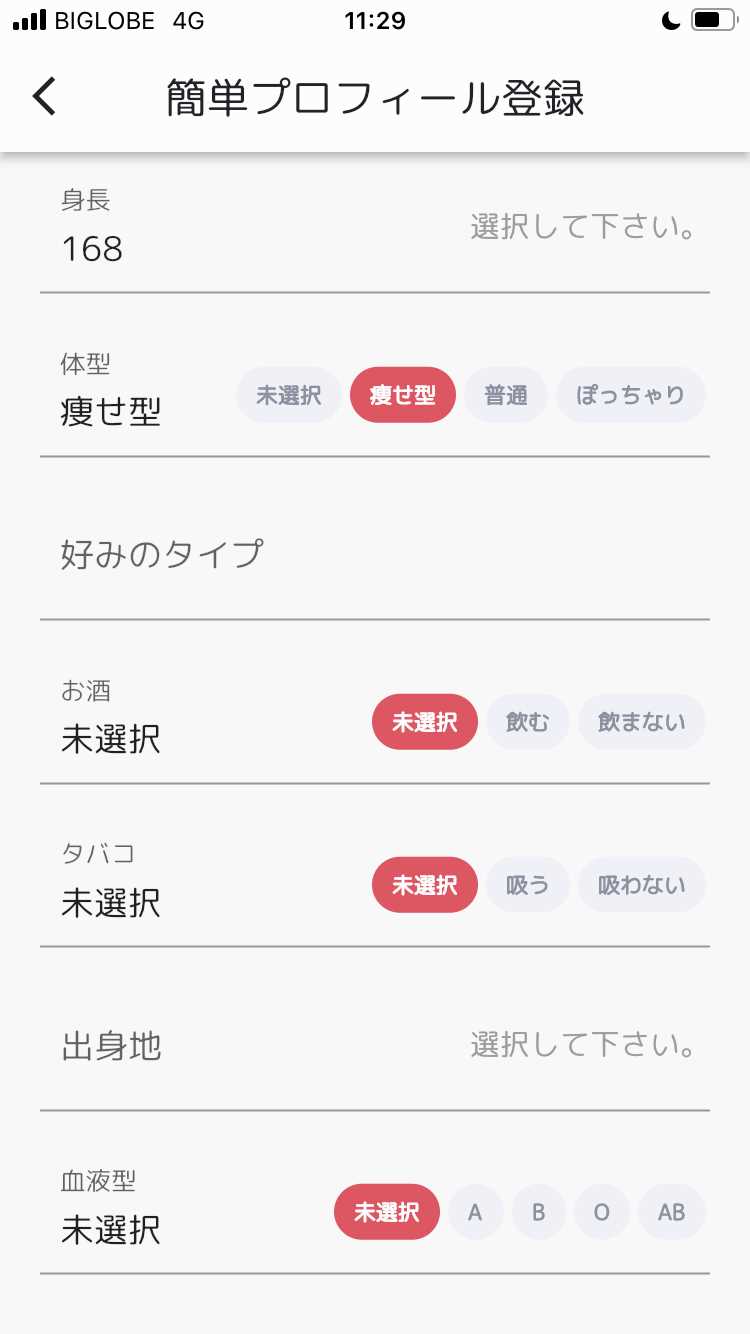Screen dimensions: 750x1334
Task: Keep お酒 set to 未選択
Action: coord(424,721)
